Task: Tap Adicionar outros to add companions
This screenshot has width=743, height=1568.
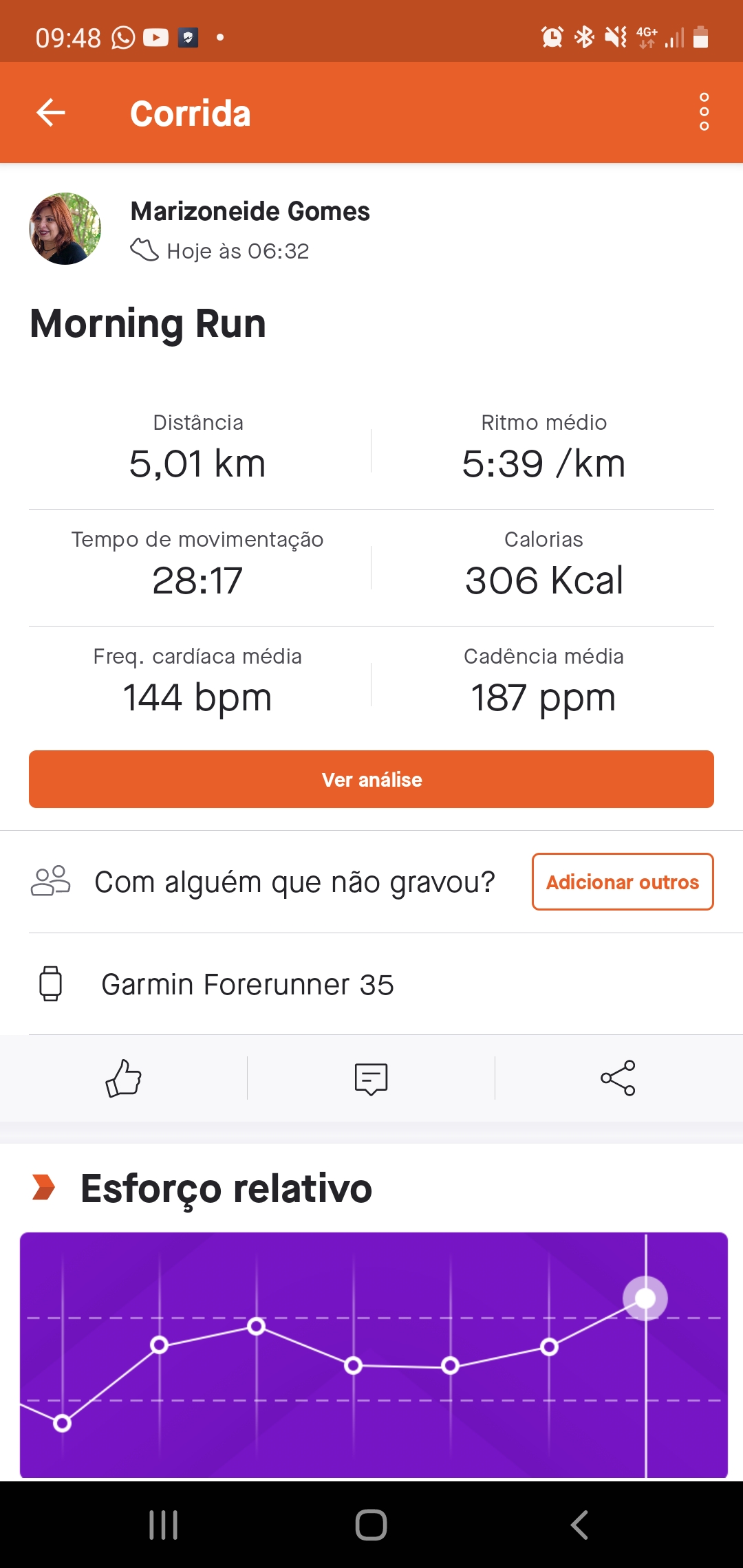Action: point(623,882)
